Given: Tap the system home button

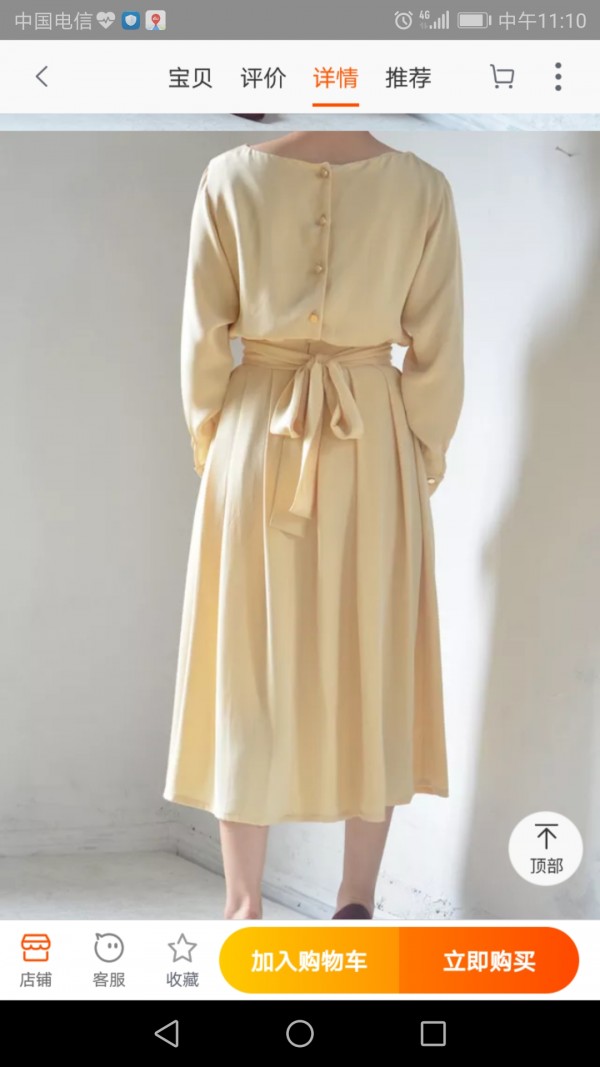Looking at the screenshot, I should 300,1033.
